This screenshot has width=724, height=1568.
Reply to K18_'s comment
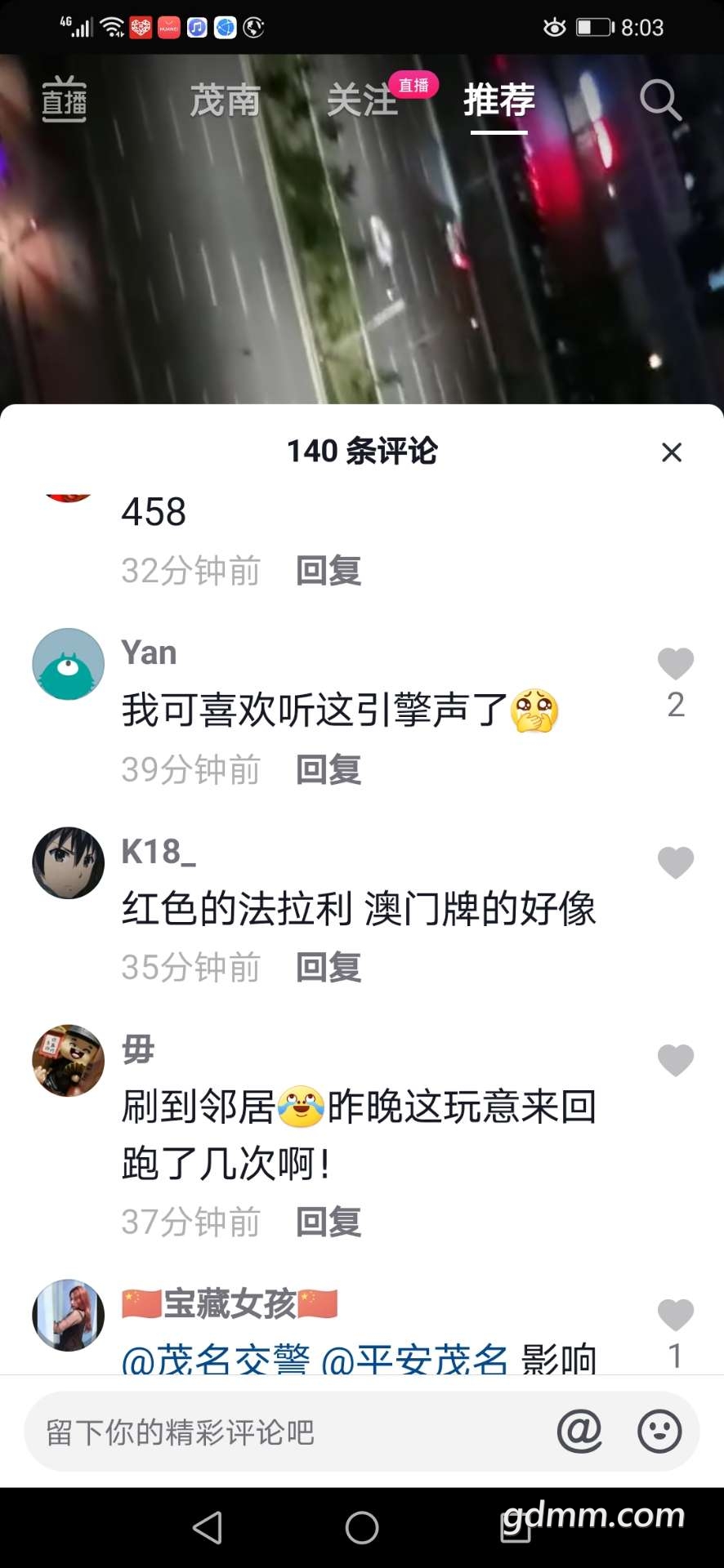click(328, 968)
